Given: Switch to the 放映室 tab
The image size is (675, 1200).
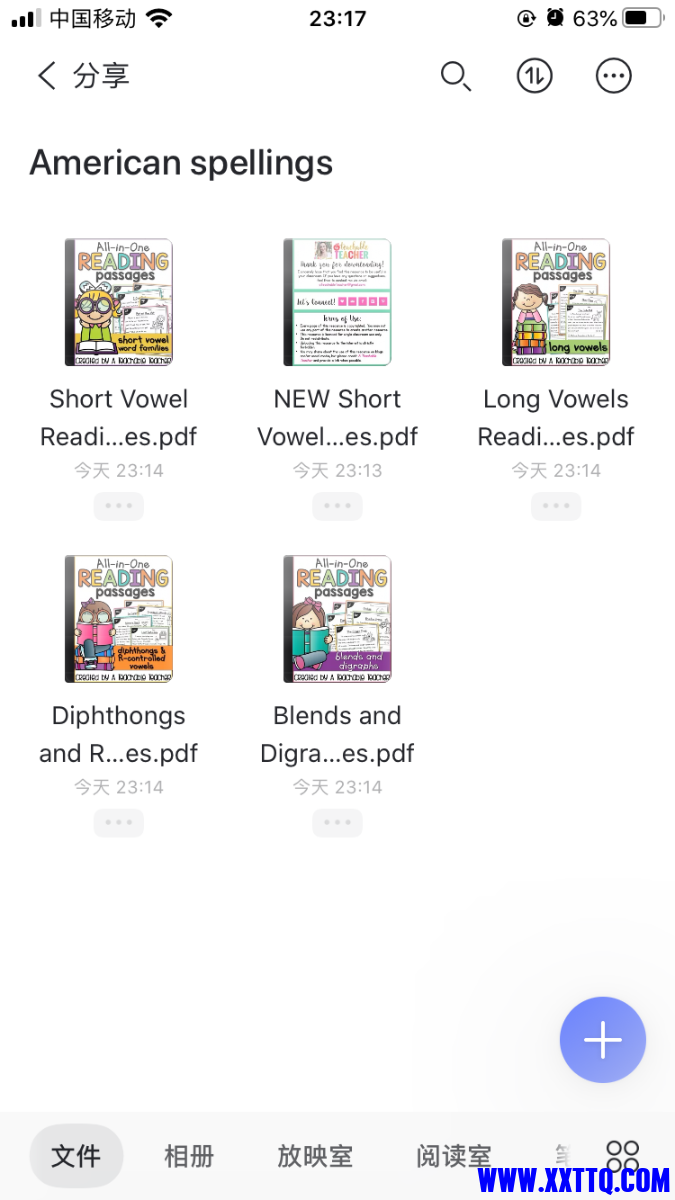Looking at the screenshot, I should (x=314, y=1156).
